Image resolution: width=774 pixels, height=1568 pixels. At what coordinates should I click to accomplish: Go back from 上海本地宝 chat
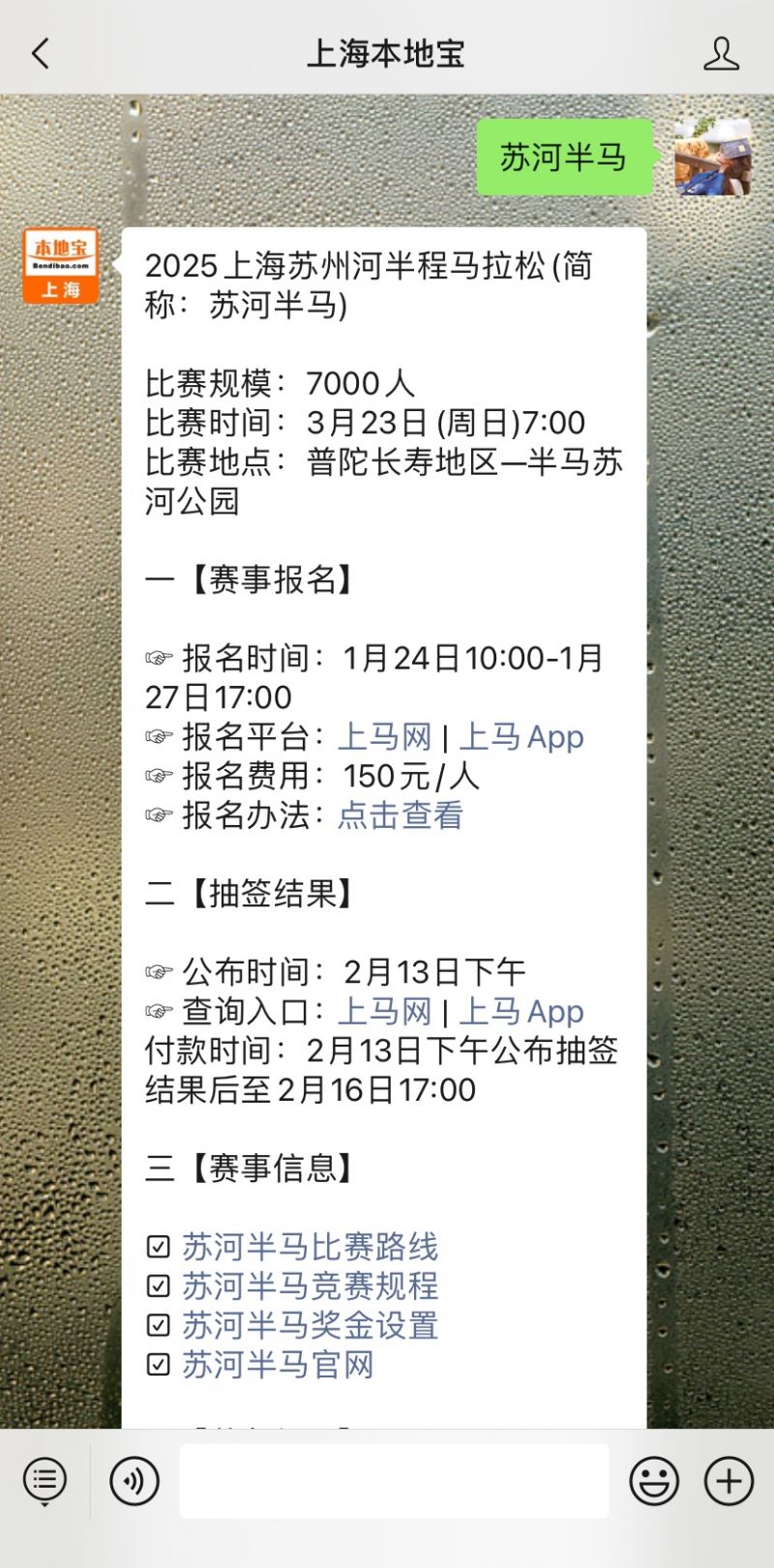pos(40,54)
